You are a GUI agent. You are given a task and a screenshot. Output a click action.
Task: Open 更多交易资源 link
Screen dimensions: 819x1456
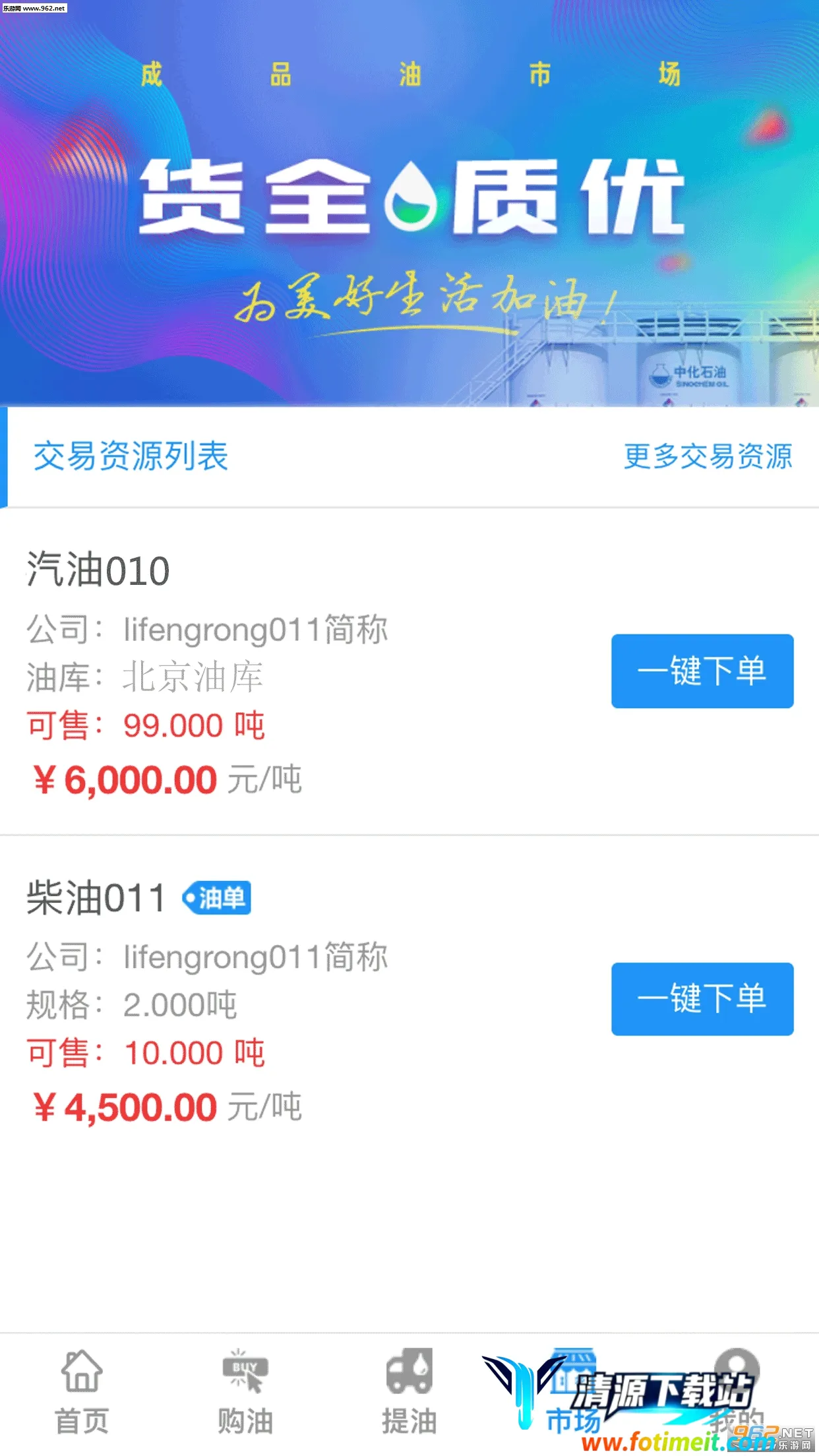(708, 456)
